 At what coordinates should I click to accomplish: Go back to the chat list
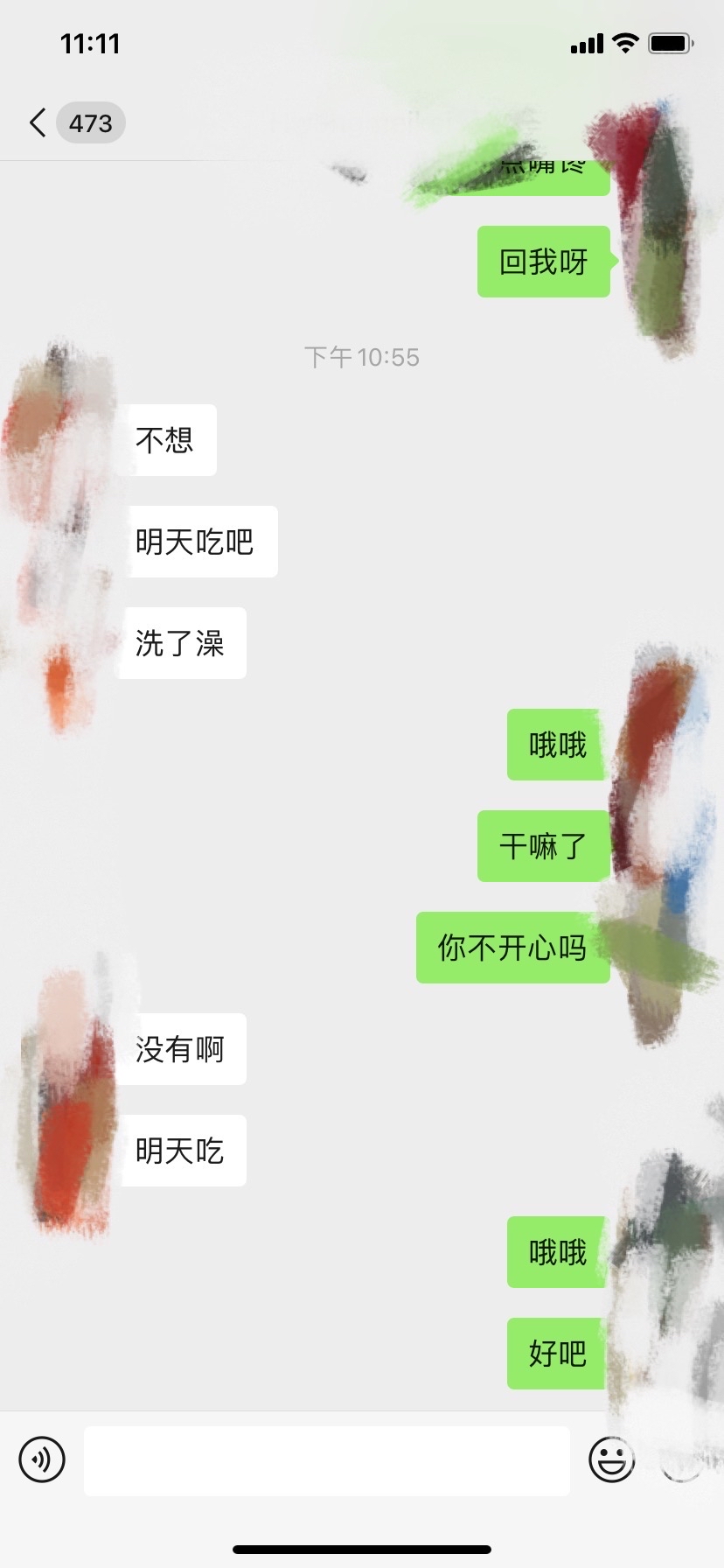pos(38,122)
